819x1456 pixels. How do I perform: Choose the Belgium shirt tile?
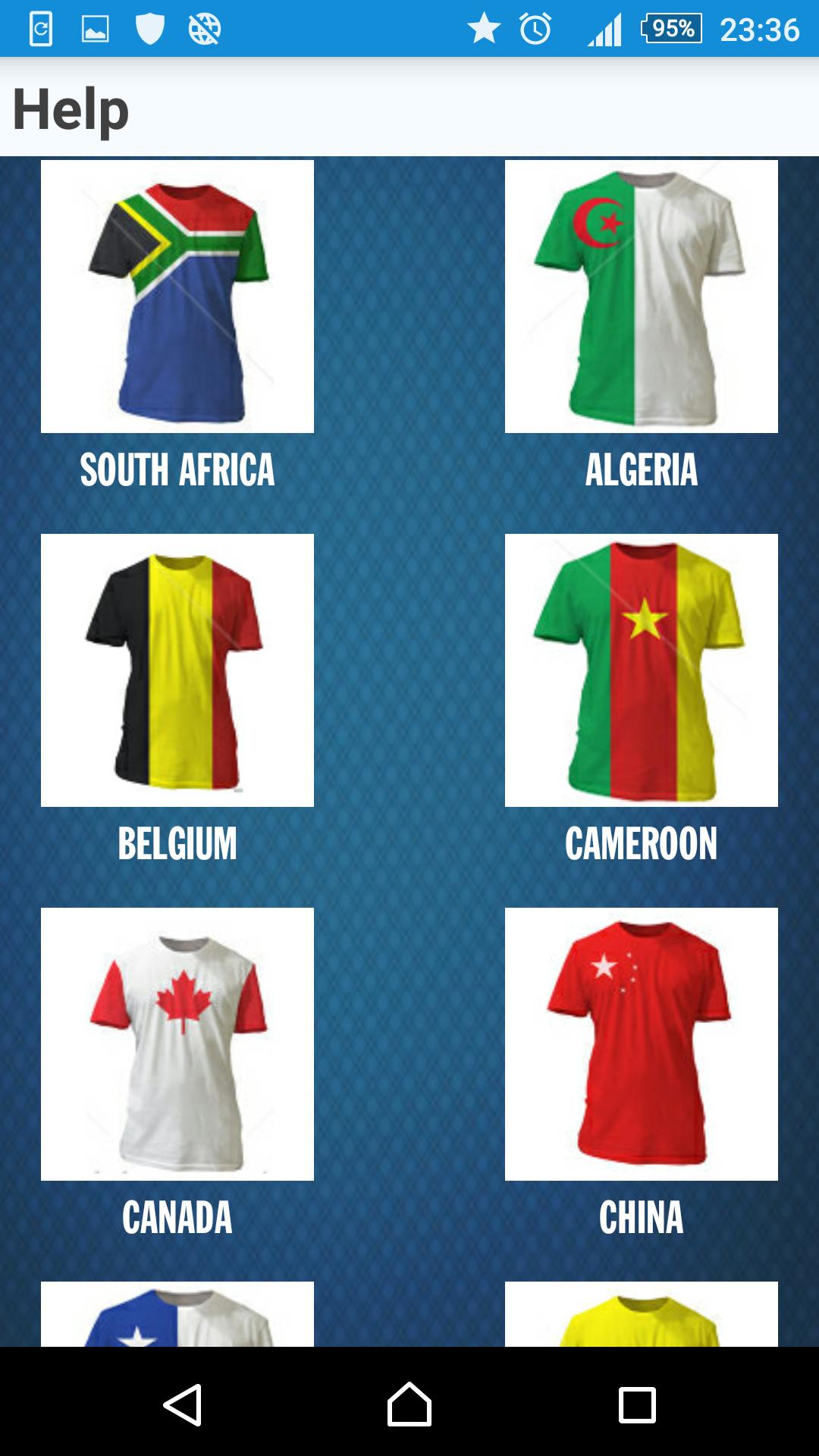(177, 670)
